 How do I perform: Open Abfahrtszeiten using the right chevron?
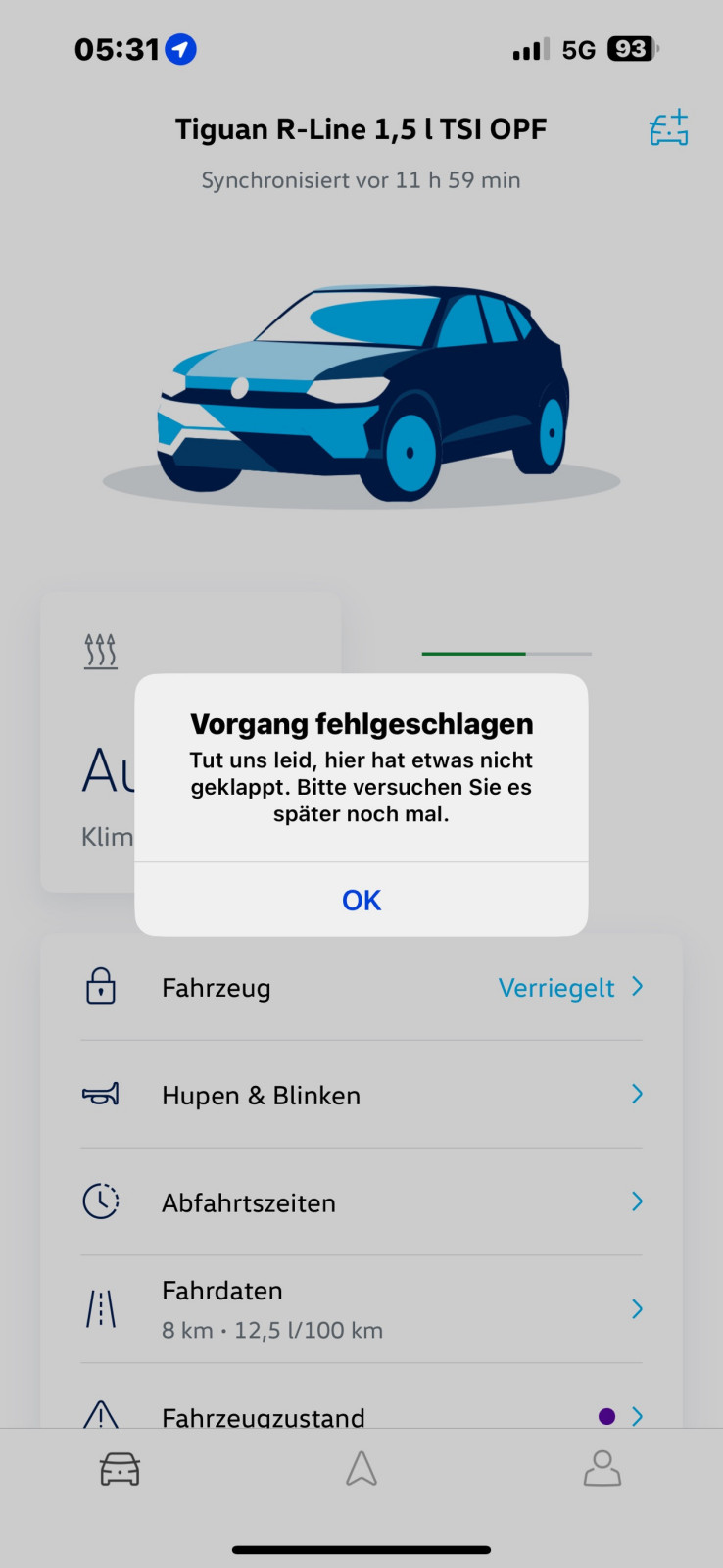click(638, 1200)
